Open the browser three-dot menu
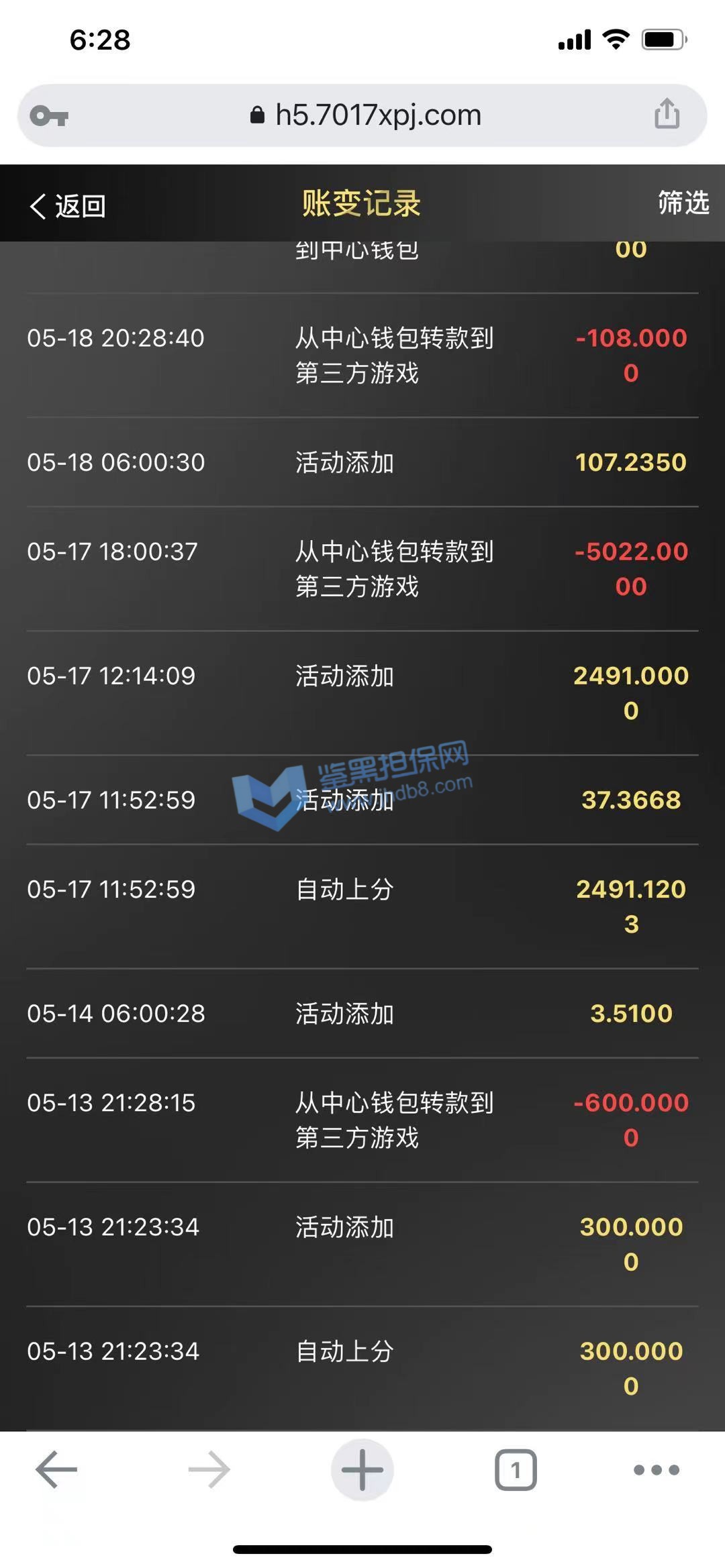 click(656, 1469)
